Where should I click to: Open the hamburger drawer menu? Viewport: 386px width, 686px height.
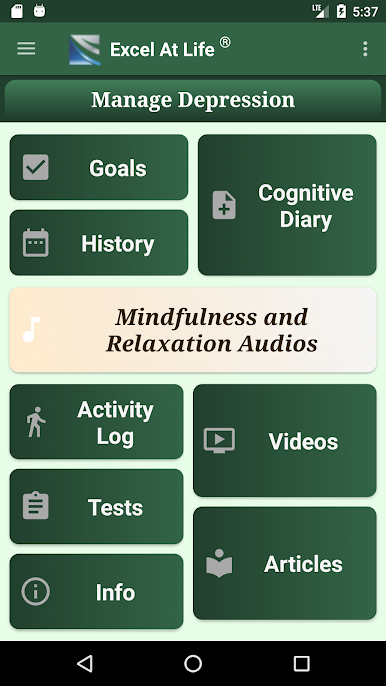pos(26,49)
